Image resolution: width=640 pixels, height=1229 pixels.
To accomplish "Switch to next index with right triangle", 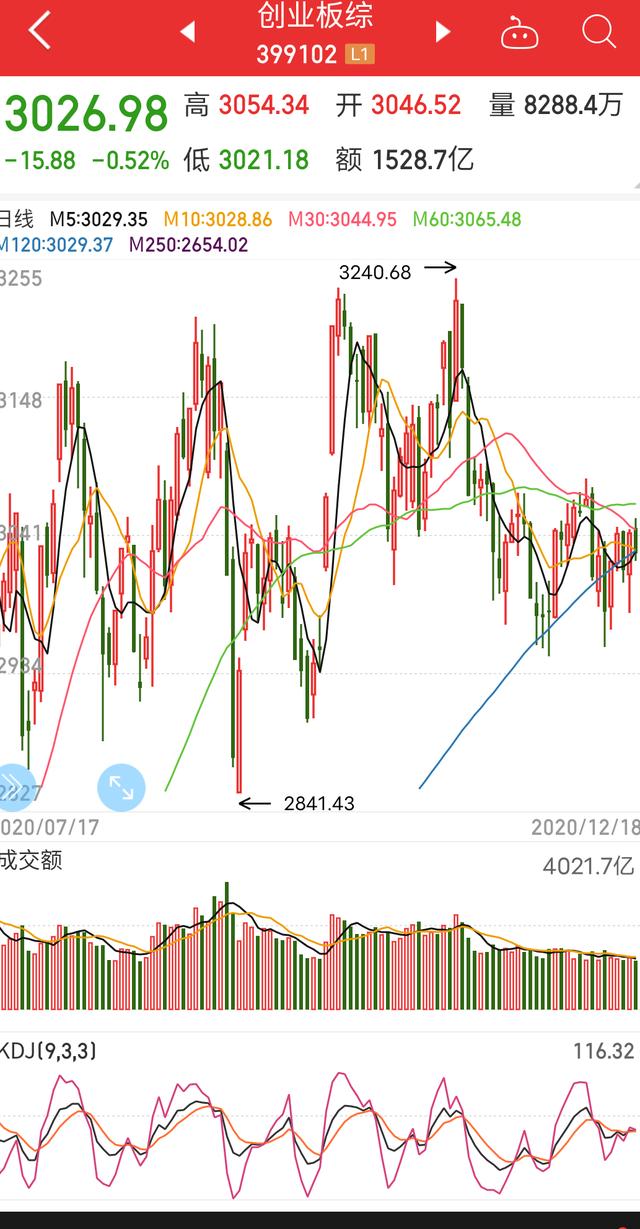I will pos(443,32).
